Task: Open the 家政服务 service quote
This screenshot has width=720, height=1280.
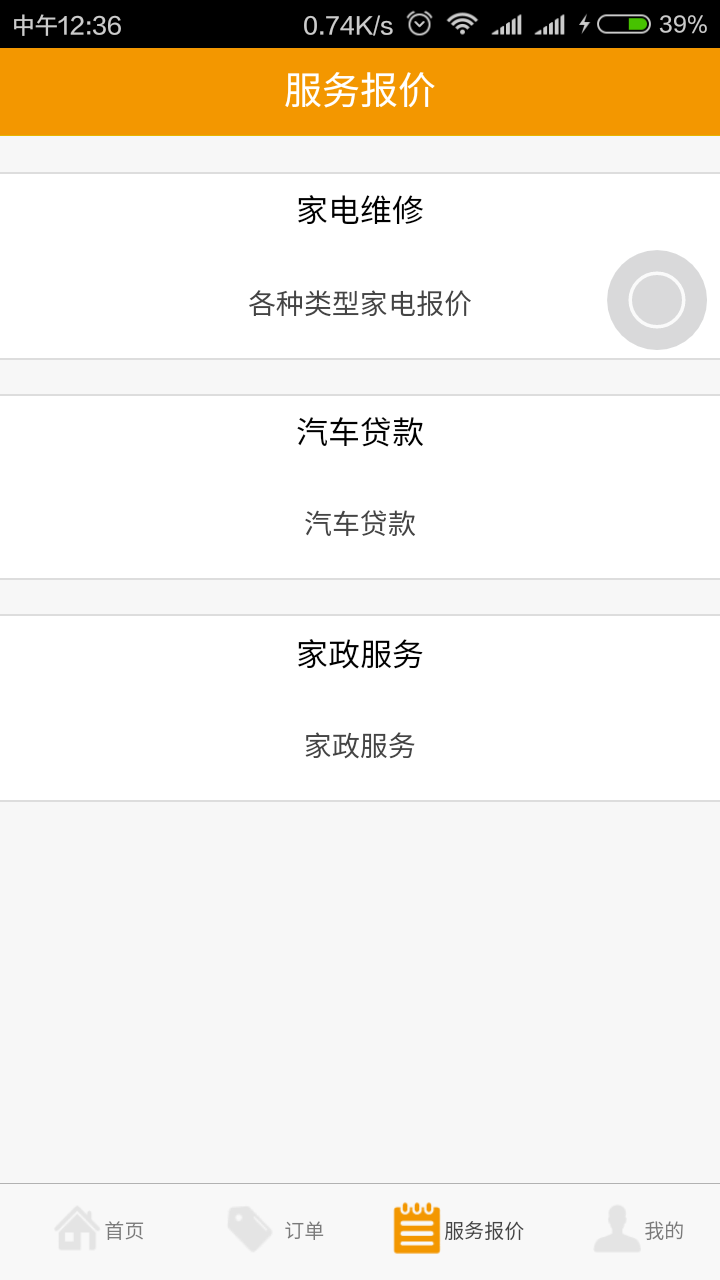Action: pyautogui.click(x=360, y=708)
